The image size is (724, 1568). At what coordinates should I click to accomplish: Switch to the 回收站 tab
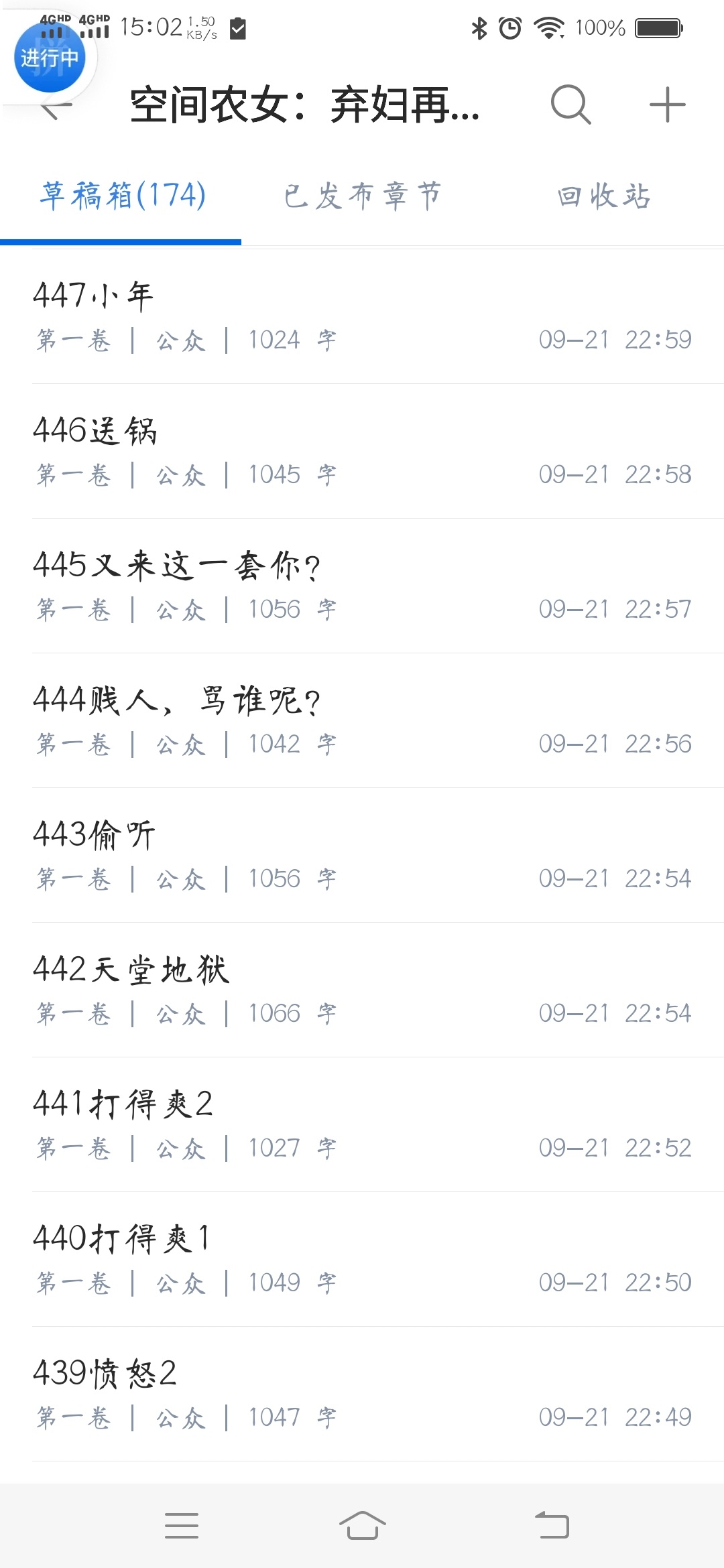tap(603, 196)
